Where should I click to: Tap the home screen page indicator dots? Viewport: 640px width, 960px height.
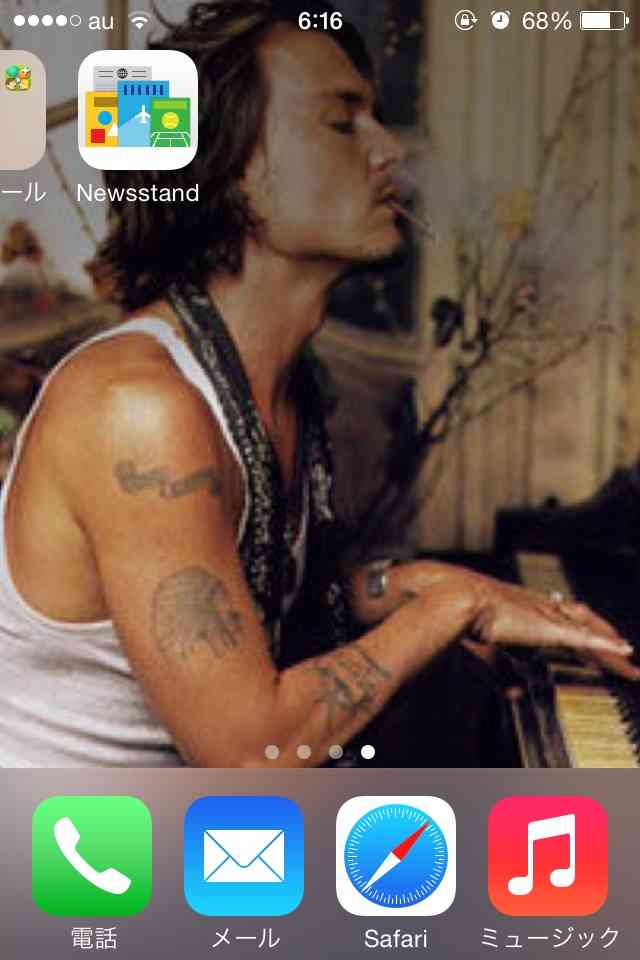pos(320,752)
